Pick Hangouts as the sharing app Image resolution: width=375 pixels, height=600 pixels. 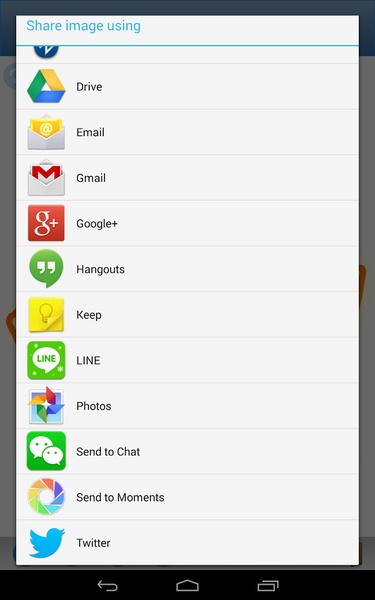187,269
